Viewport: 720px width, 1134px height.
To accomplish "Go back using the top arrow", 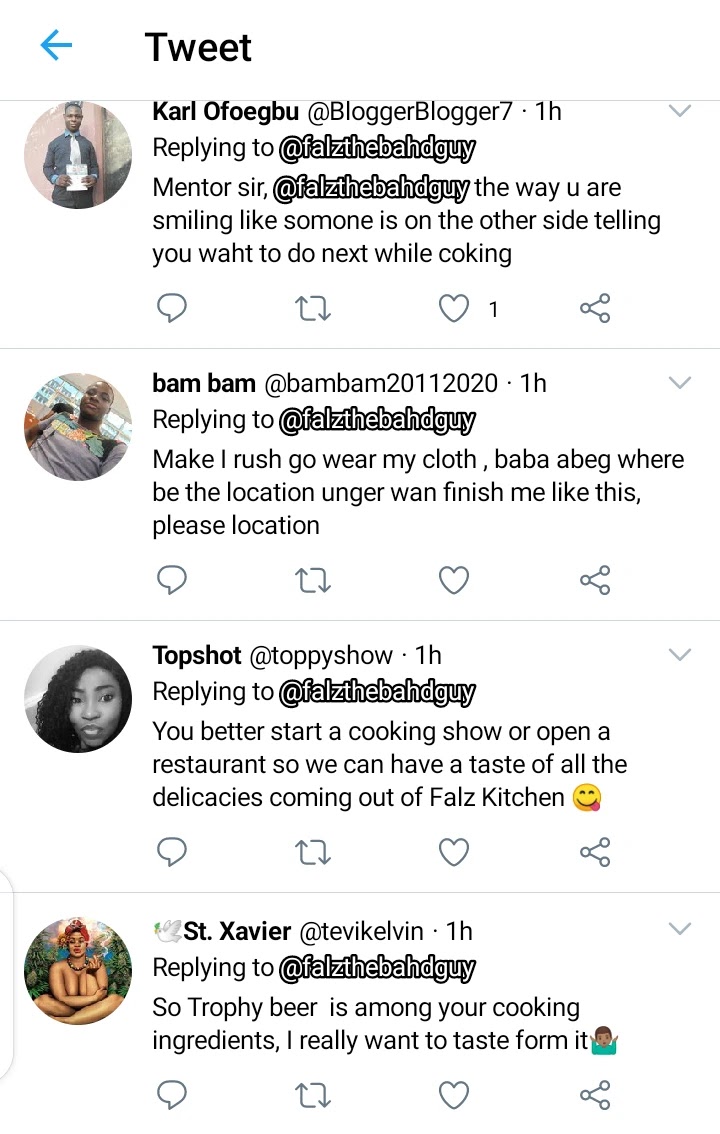I will tap(56, 46).
